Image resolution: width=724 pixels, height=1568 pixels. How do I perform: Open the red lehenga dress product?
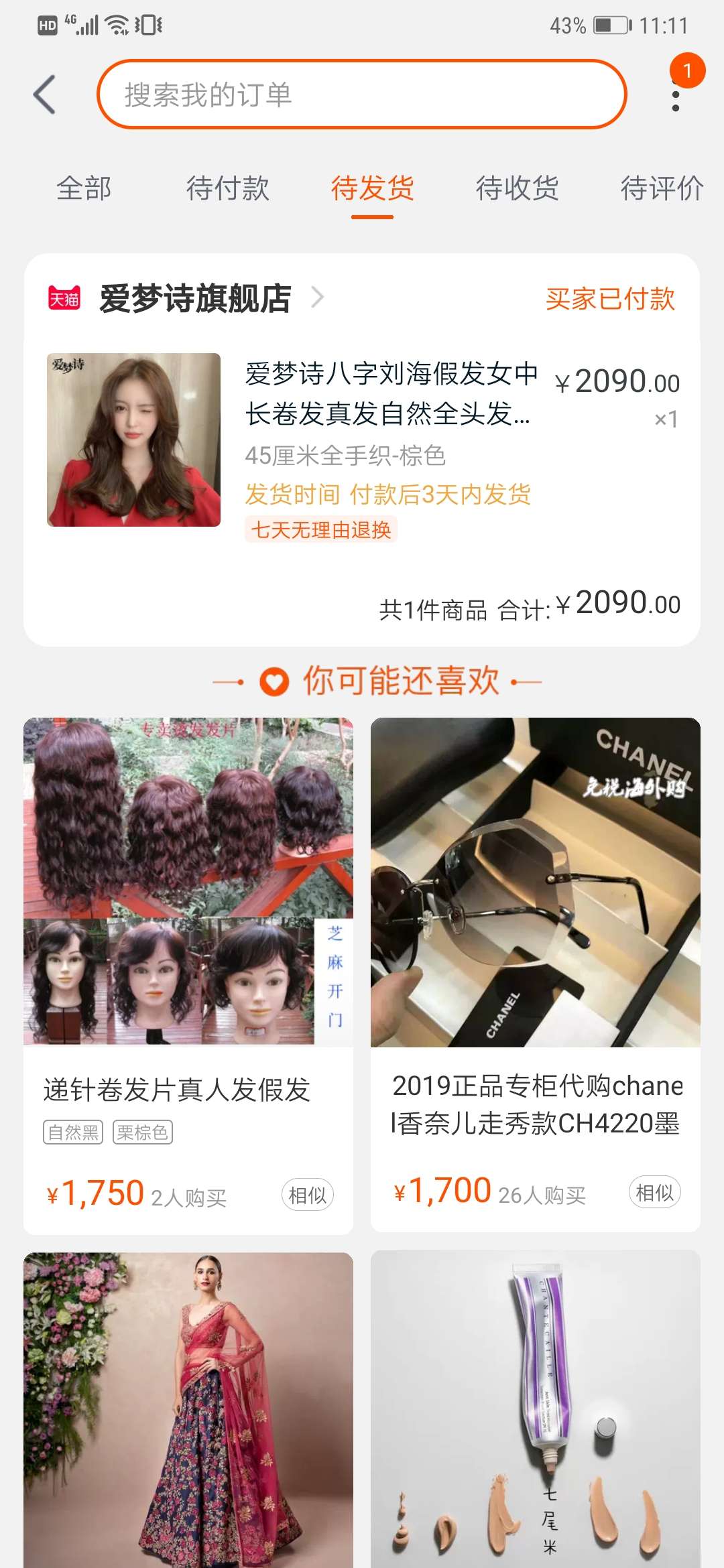pyautogui.click(x=188, y=1407)
